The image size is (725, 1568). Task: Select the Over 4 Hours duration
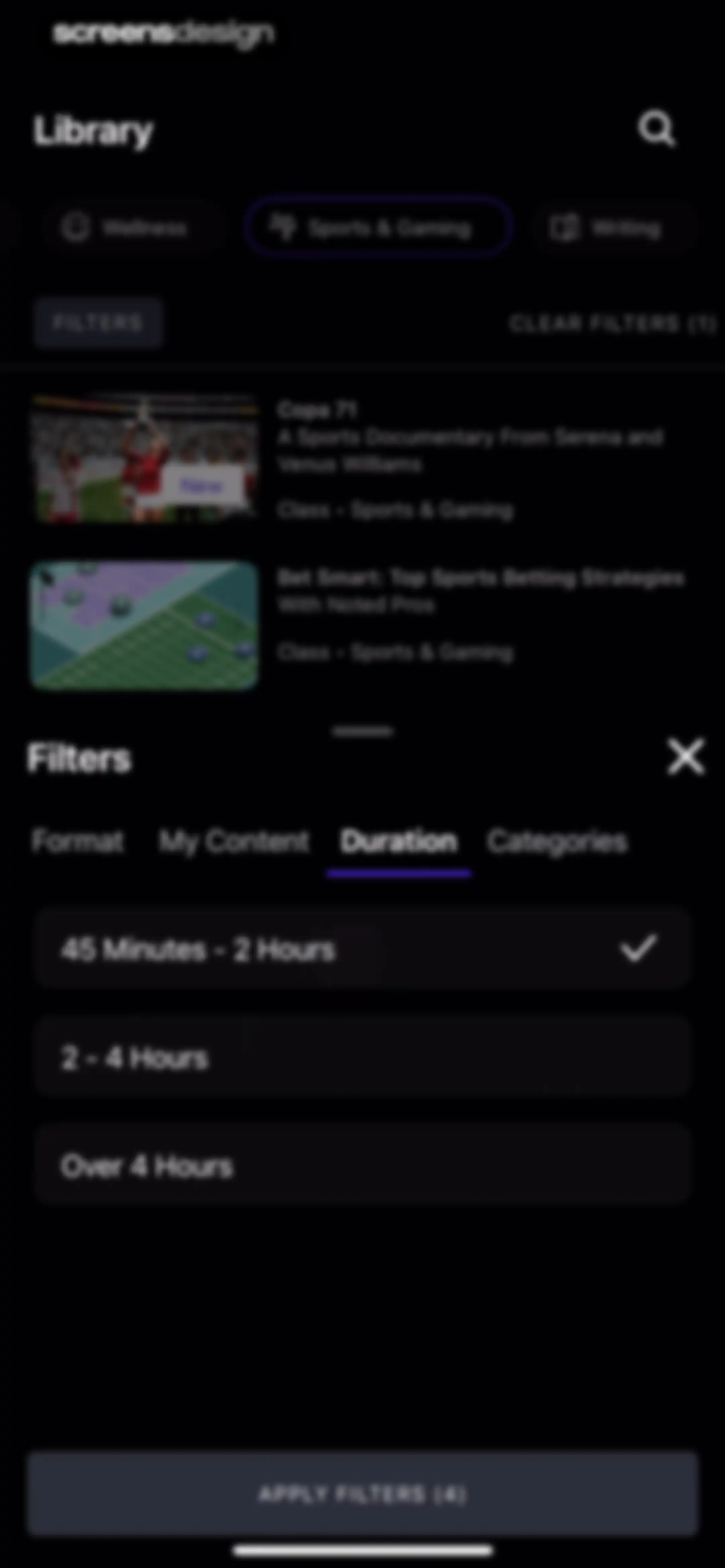pyautogui.click(x=363, y=1166)
